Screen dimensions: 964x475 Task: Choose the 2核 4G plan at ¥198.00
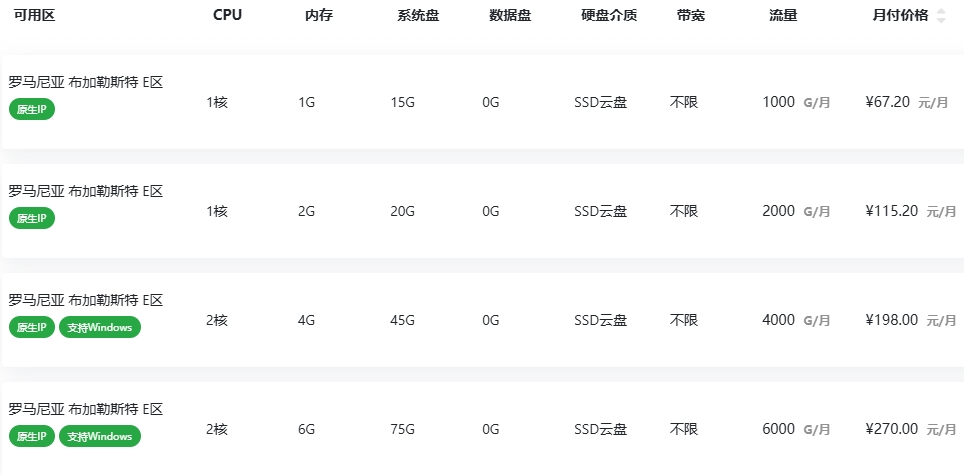pyautogui.click(x=482, y=320)
